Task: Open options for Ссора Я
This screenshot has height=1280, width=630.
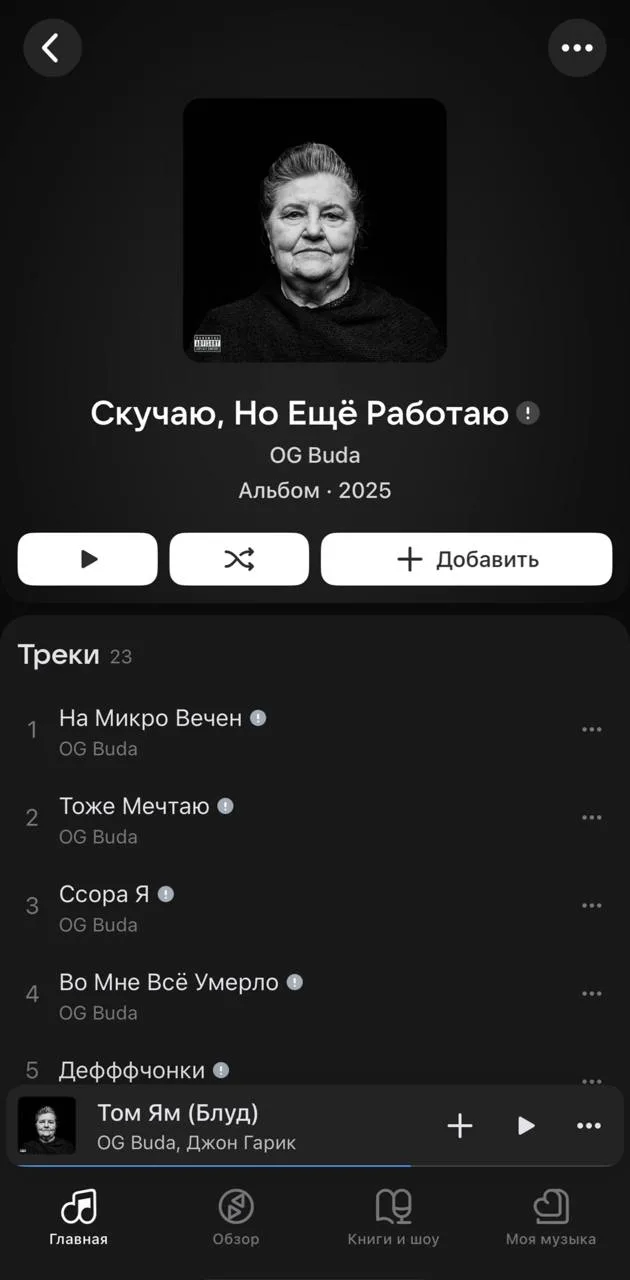Action: (x=592, y=906)
